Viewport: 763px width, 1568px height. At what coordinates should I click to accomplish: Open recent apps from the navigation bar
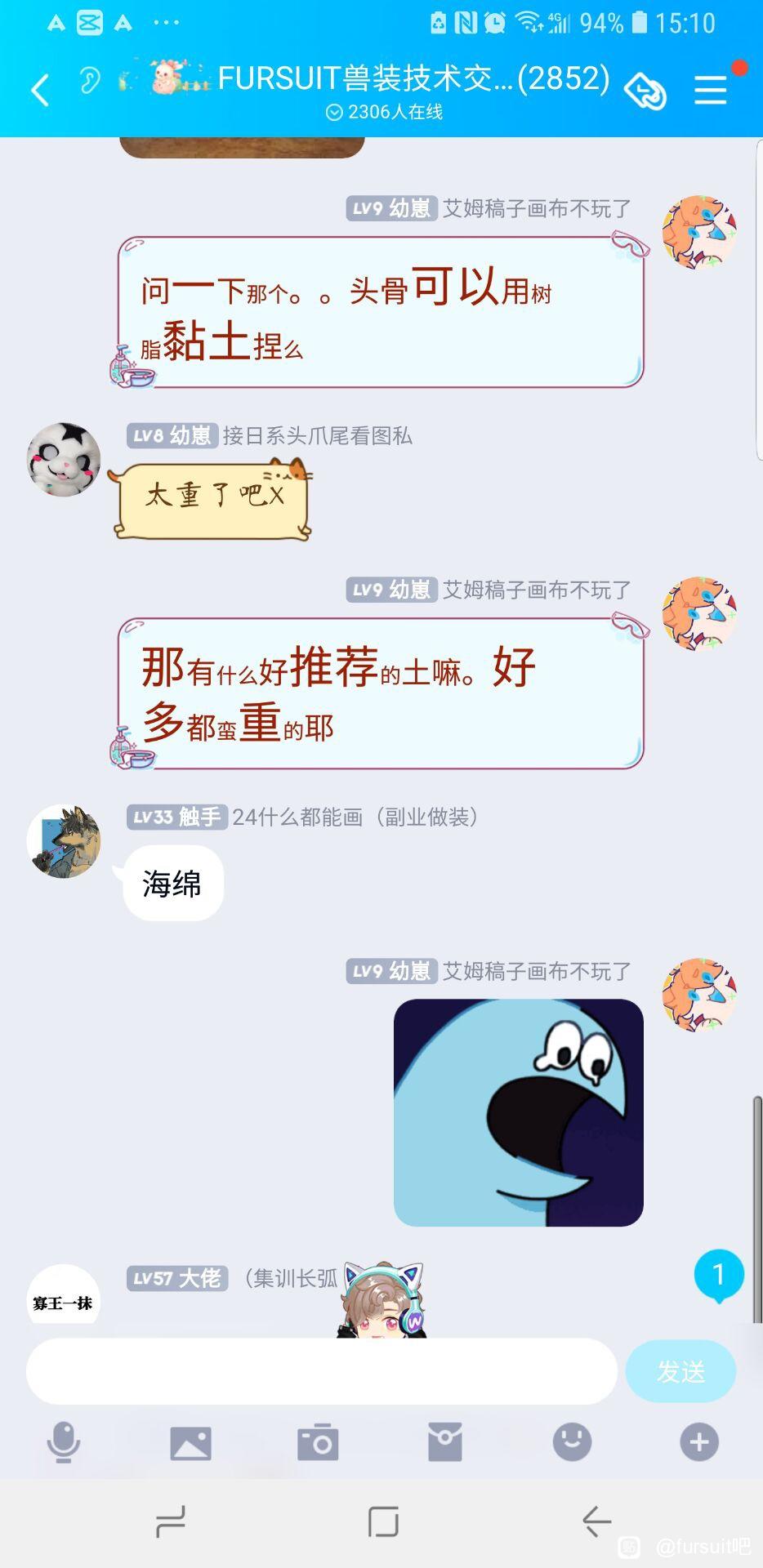pos(171,1521)
